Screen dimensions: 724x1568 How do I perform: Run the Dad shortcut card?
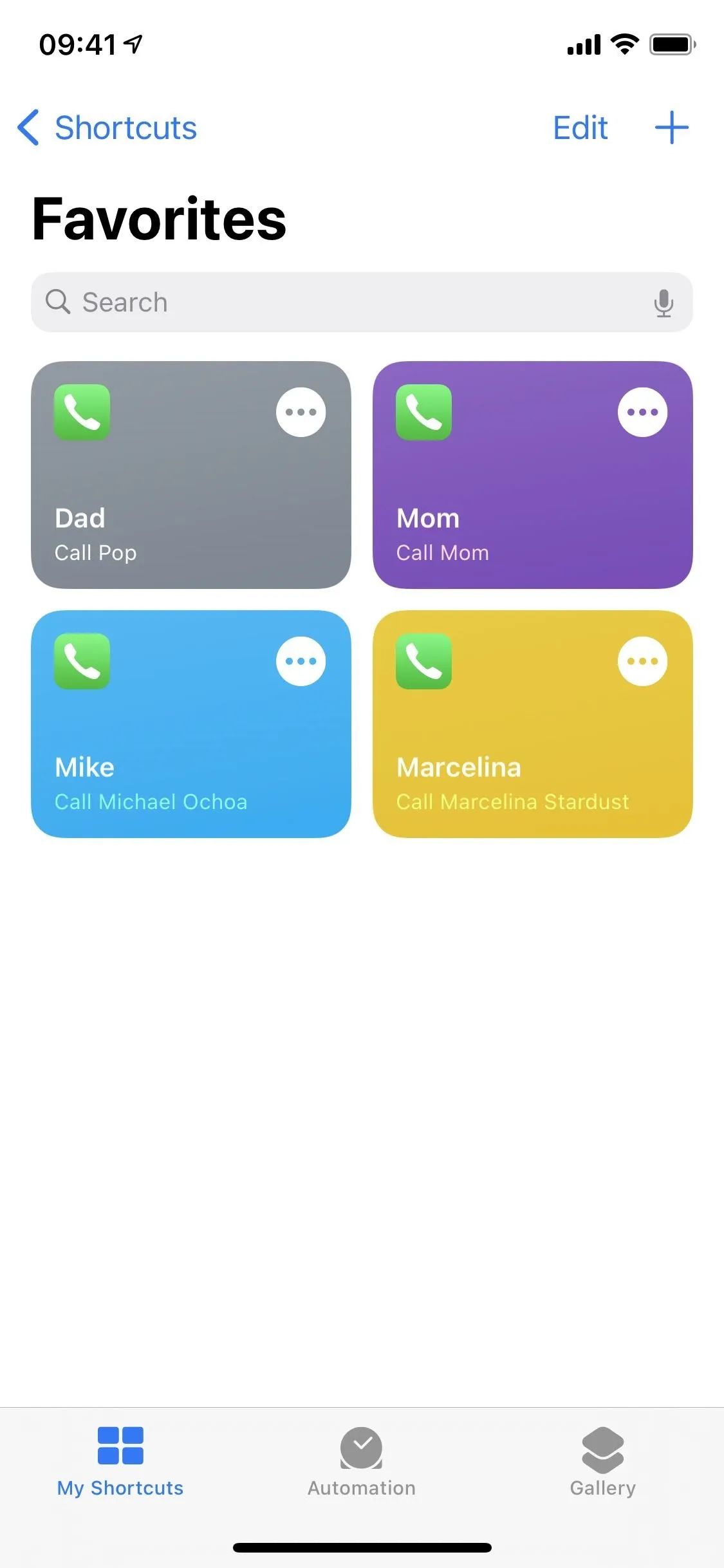pos(191,474)
